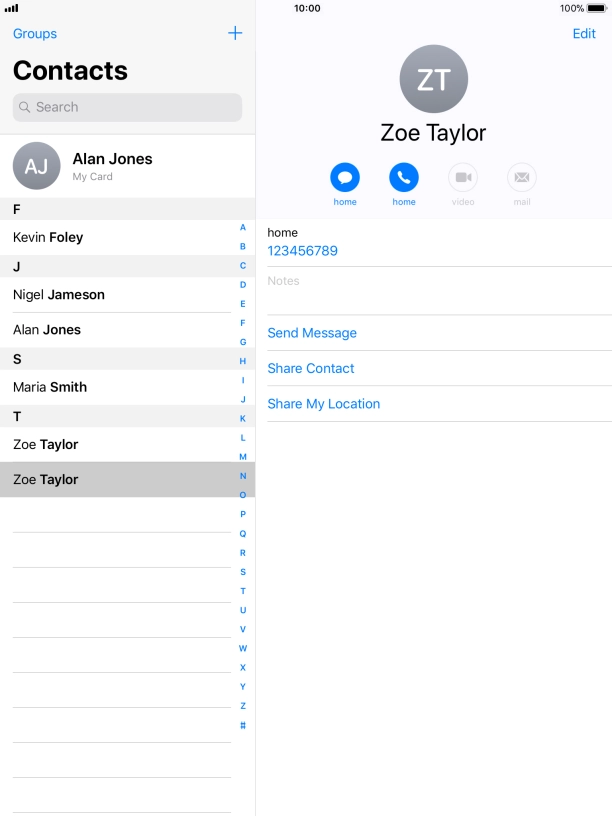Choose Send Message
The height and width of the screenshot is (816, 612).
coord(312,333)
